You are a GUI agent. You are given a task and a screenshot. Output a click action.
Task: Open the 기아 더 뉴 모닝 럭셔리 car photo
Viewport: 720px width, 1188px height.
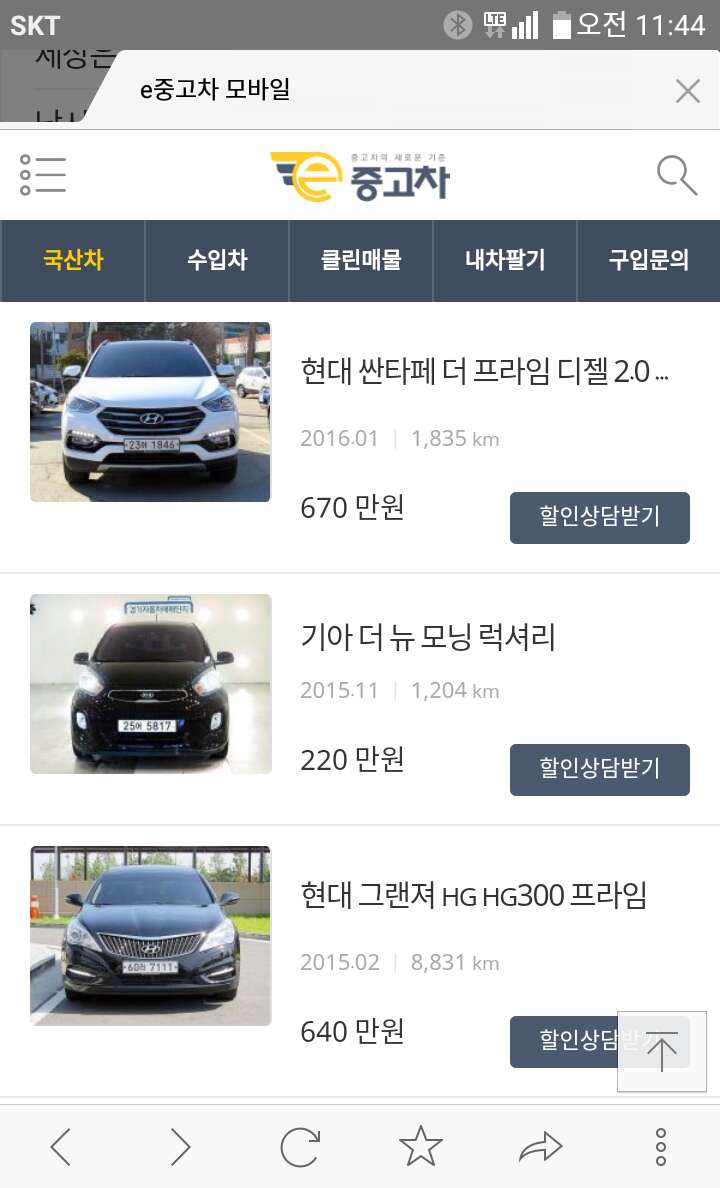point(150,683)
